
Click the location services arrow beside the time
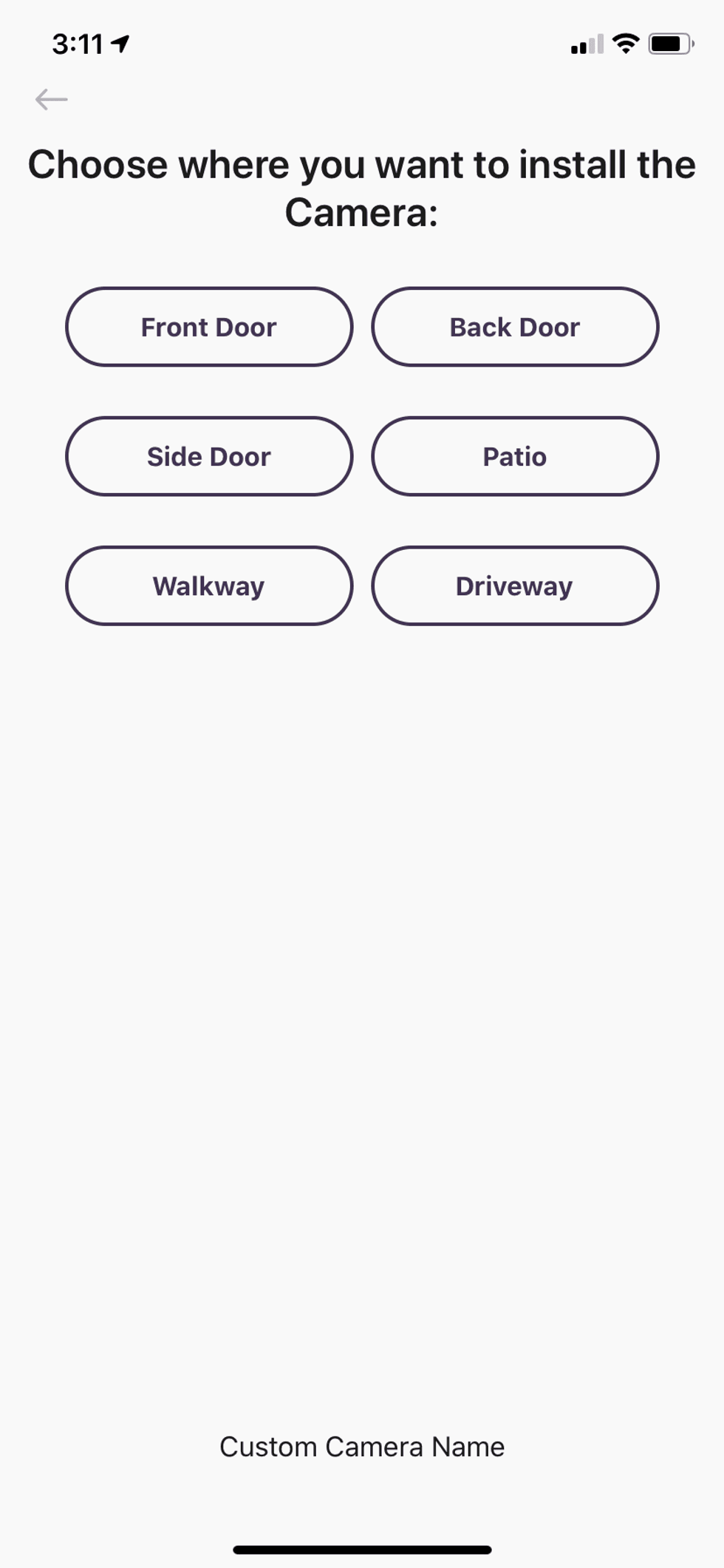click(x=118, y=43)
